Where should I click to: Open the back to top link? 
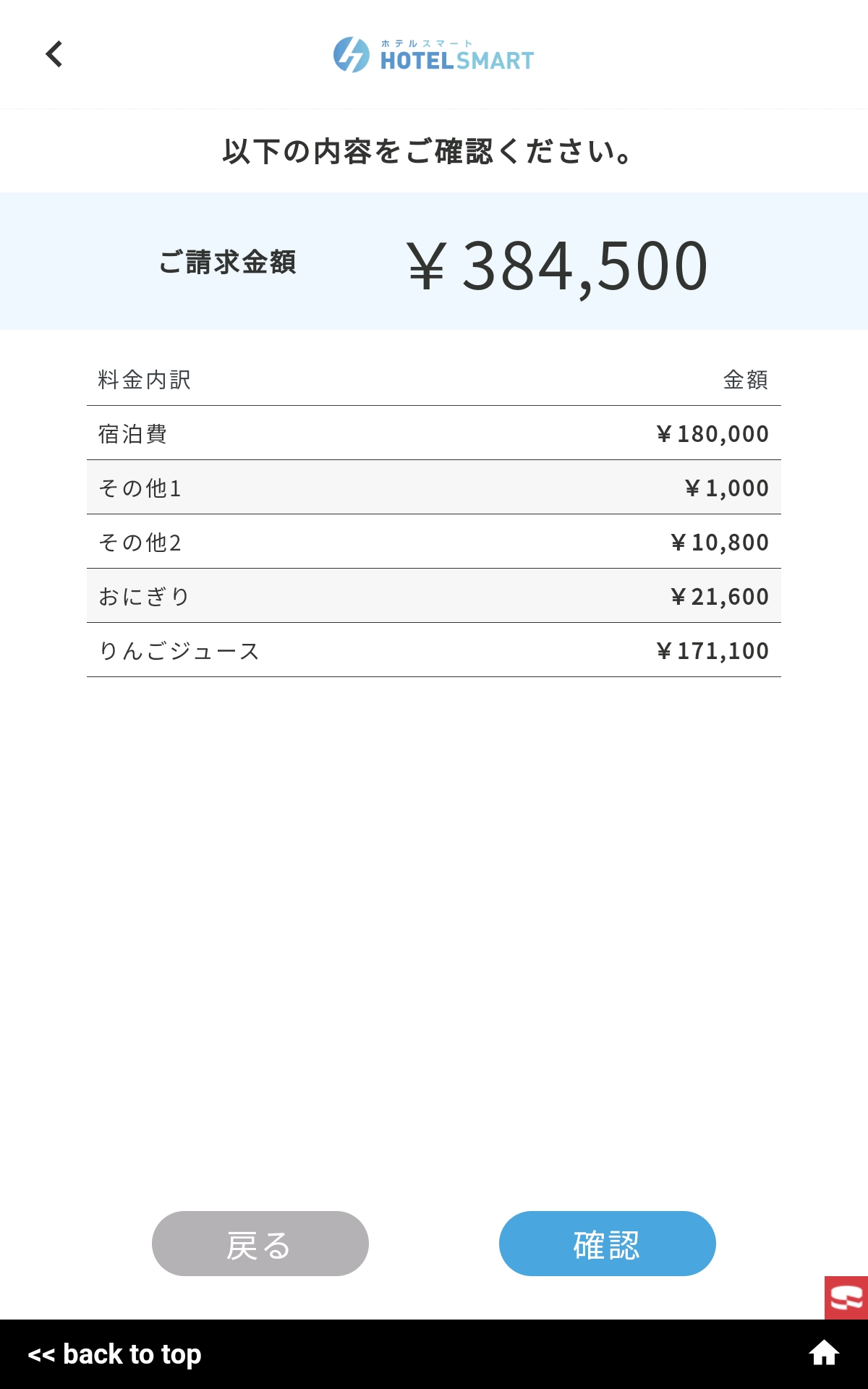114,1354
